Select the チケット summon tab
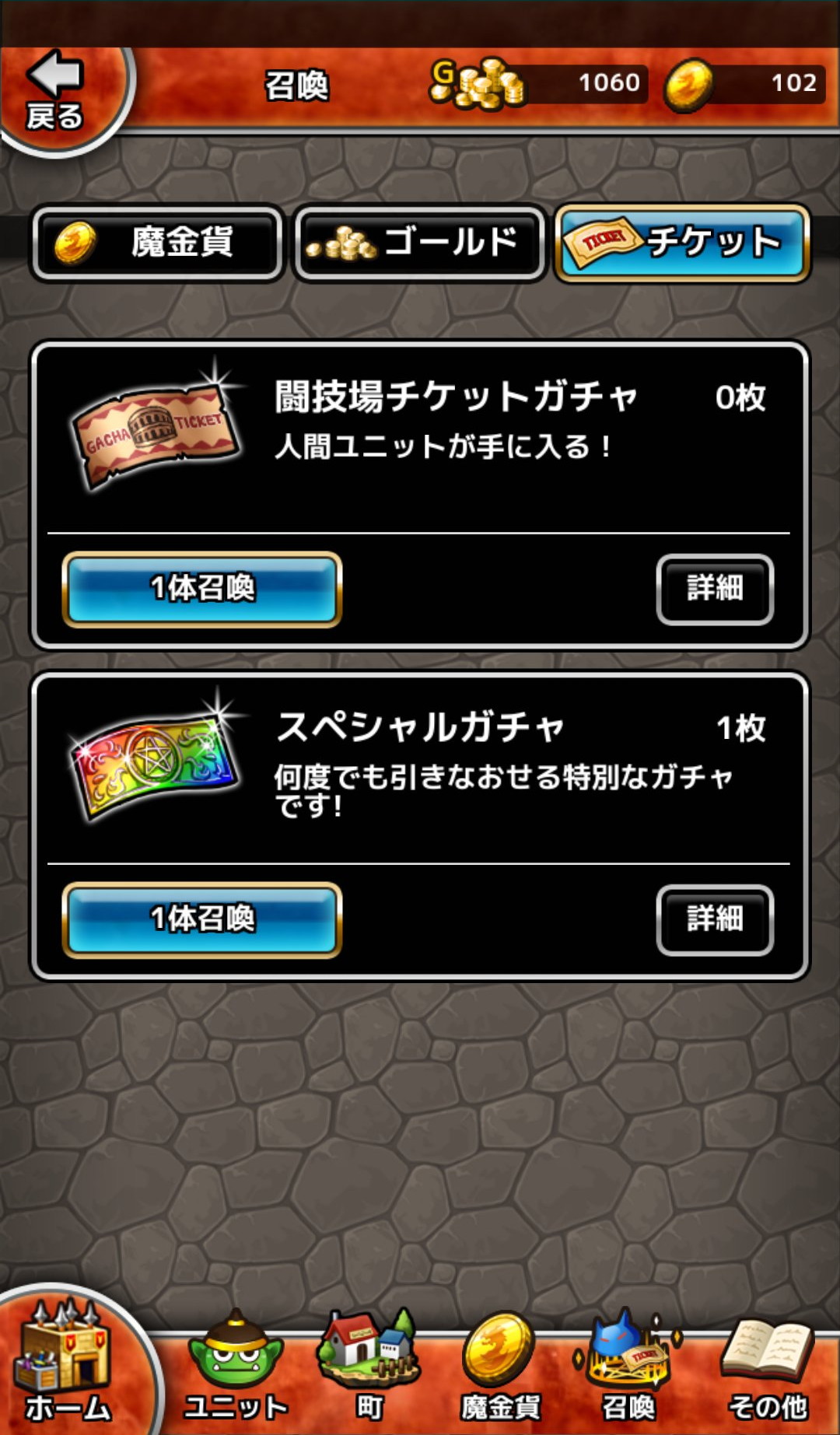Screen dimensions: 840x1435 click(x=682, y=243)
